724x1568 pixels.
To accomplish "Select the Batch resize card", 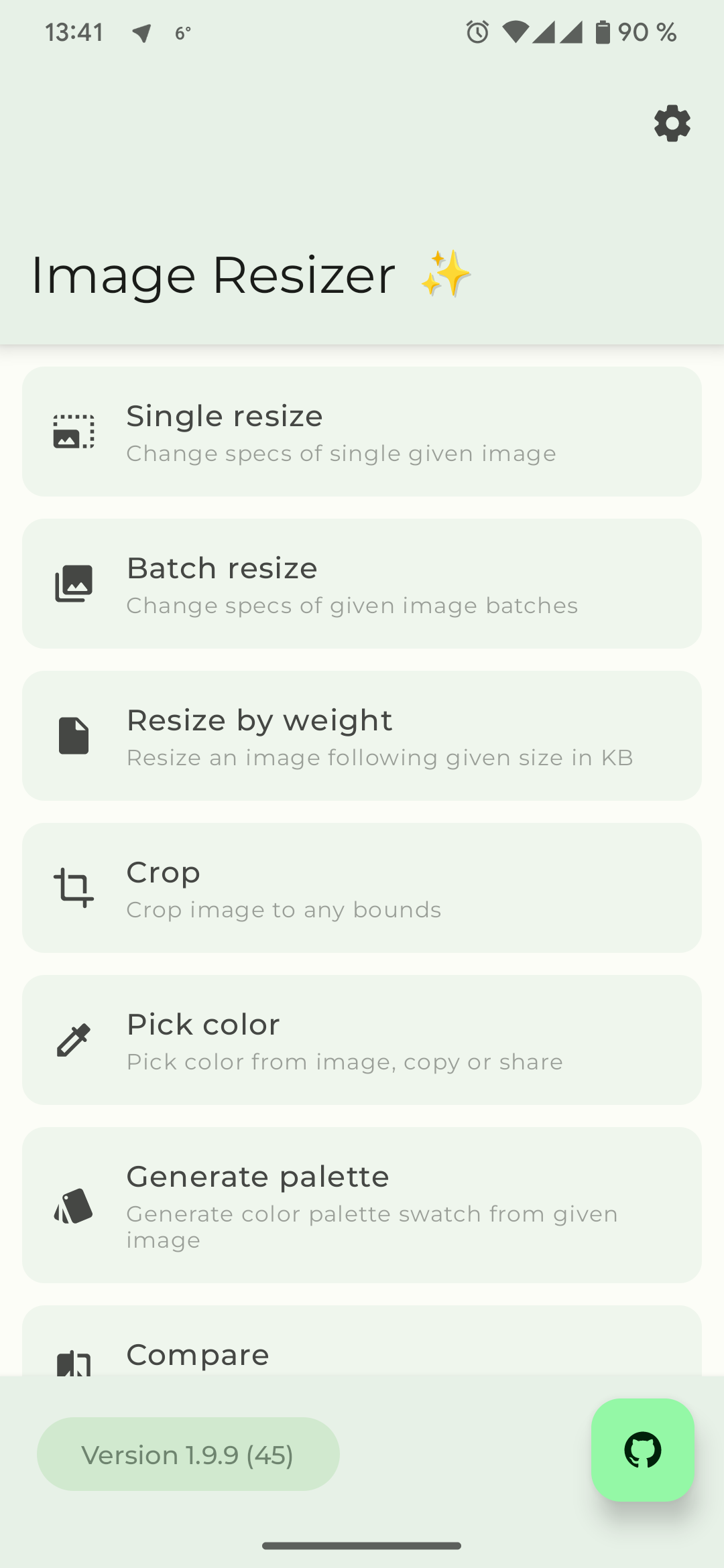I will (x=362, y=584).
